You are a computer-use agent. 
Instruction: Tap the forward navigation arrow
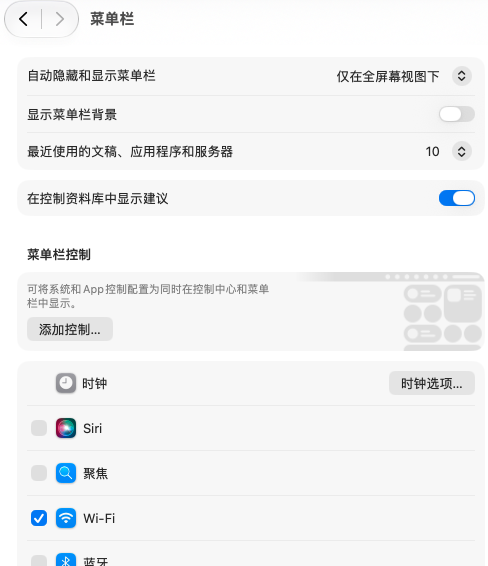pos(60,19)
